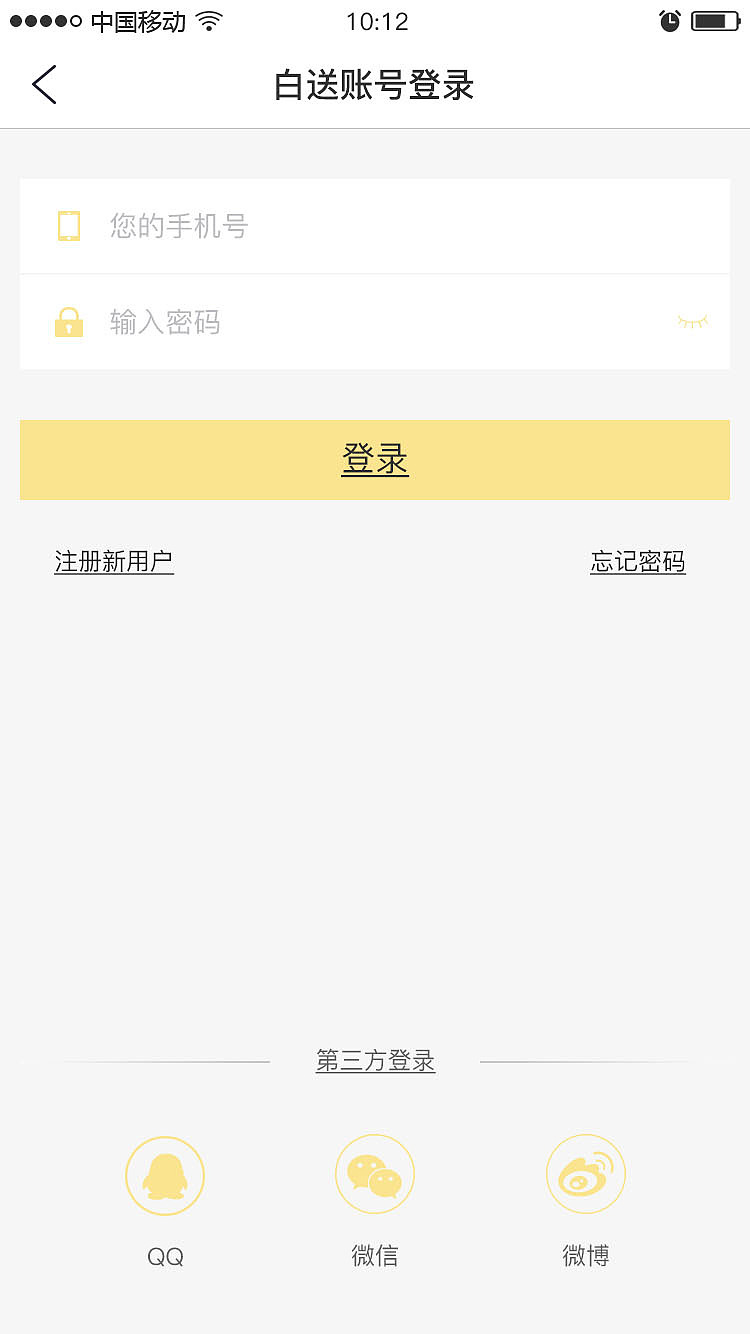750x1334 pixels.
Task: Select the QQ third-party login icon
Action: click(x=164, y=1174)
